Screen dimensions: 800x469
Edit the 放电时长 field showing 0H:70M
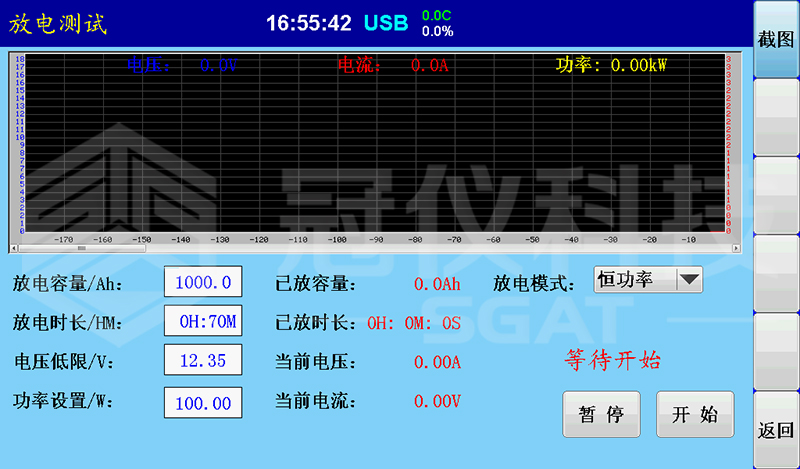[x=203, y=322]
